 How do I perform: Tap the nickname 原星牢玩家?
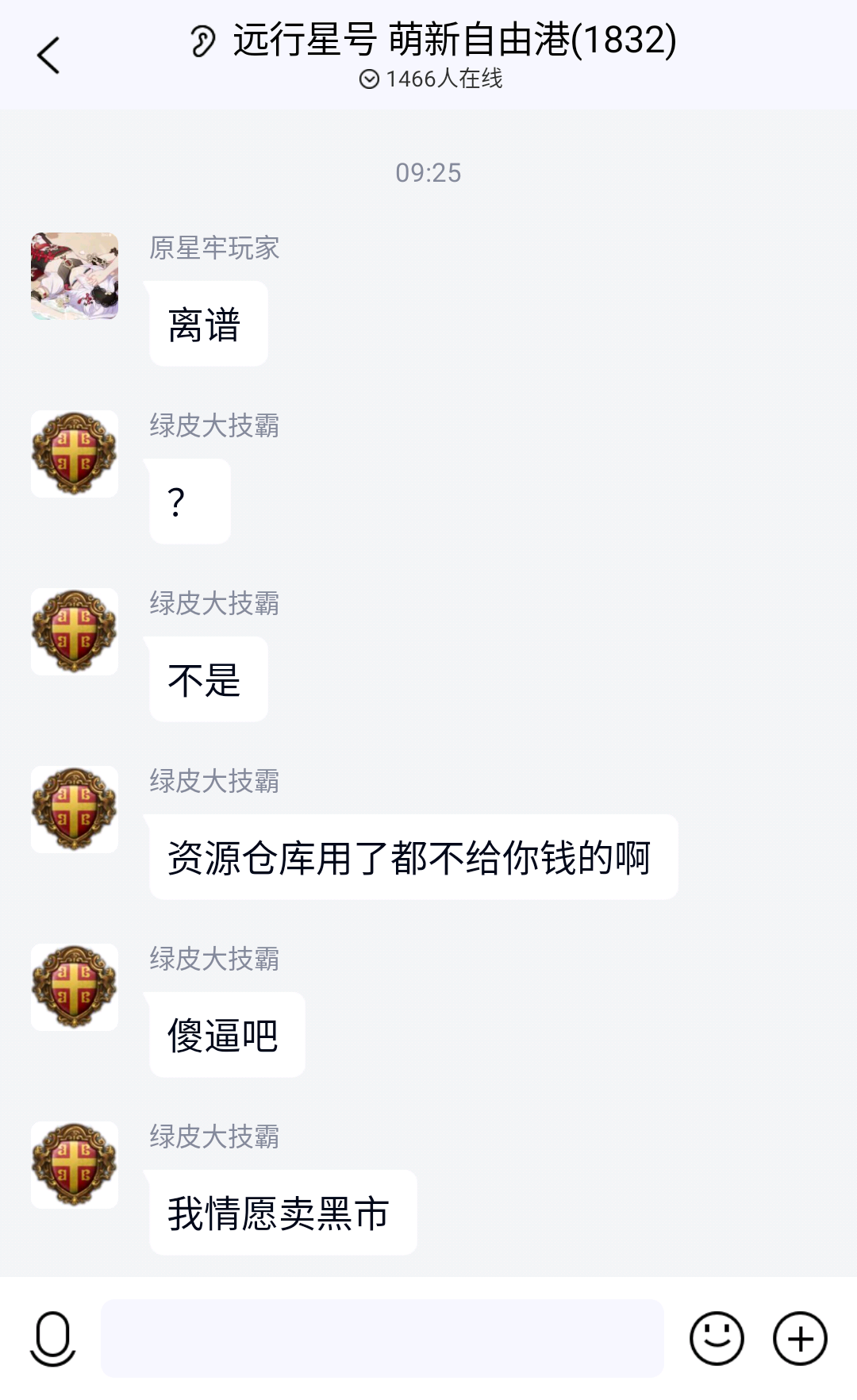(211, 249)
